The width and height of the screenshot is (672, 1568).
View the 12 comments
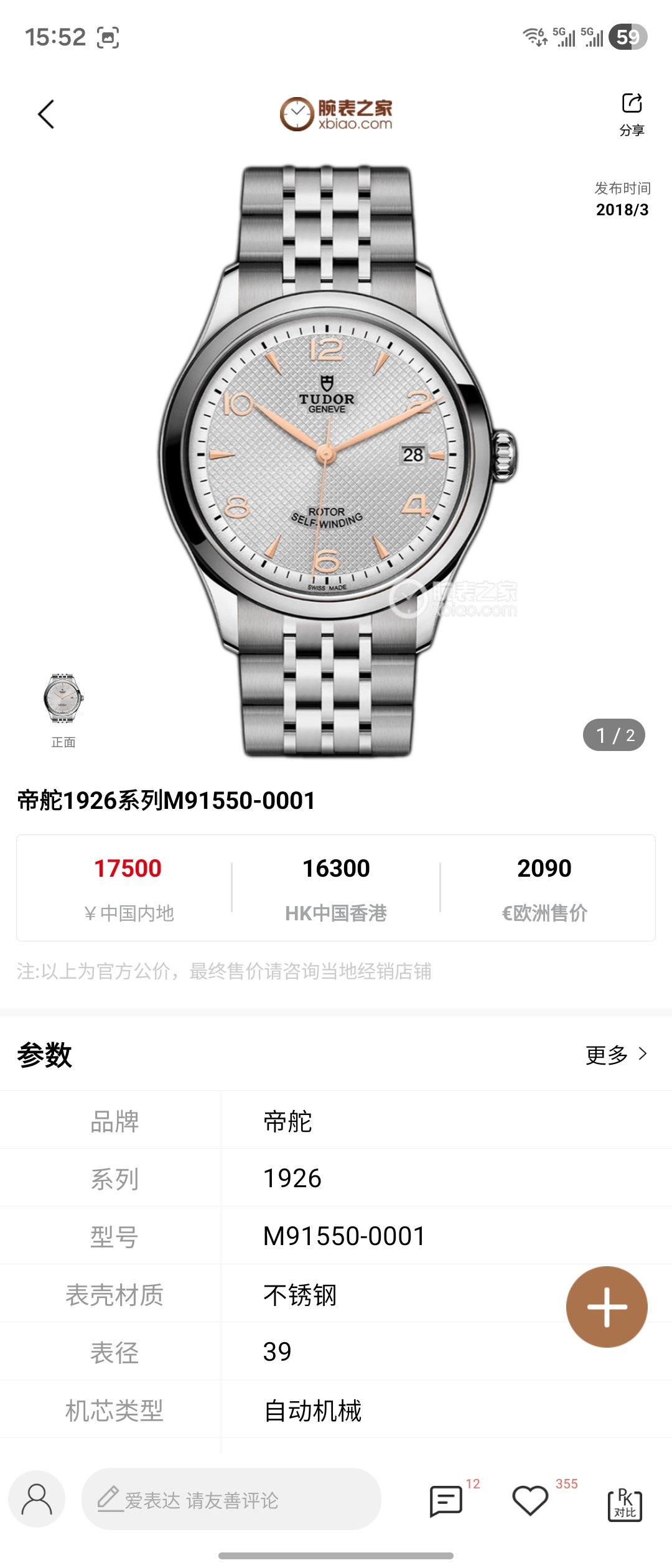point(447,1501)
